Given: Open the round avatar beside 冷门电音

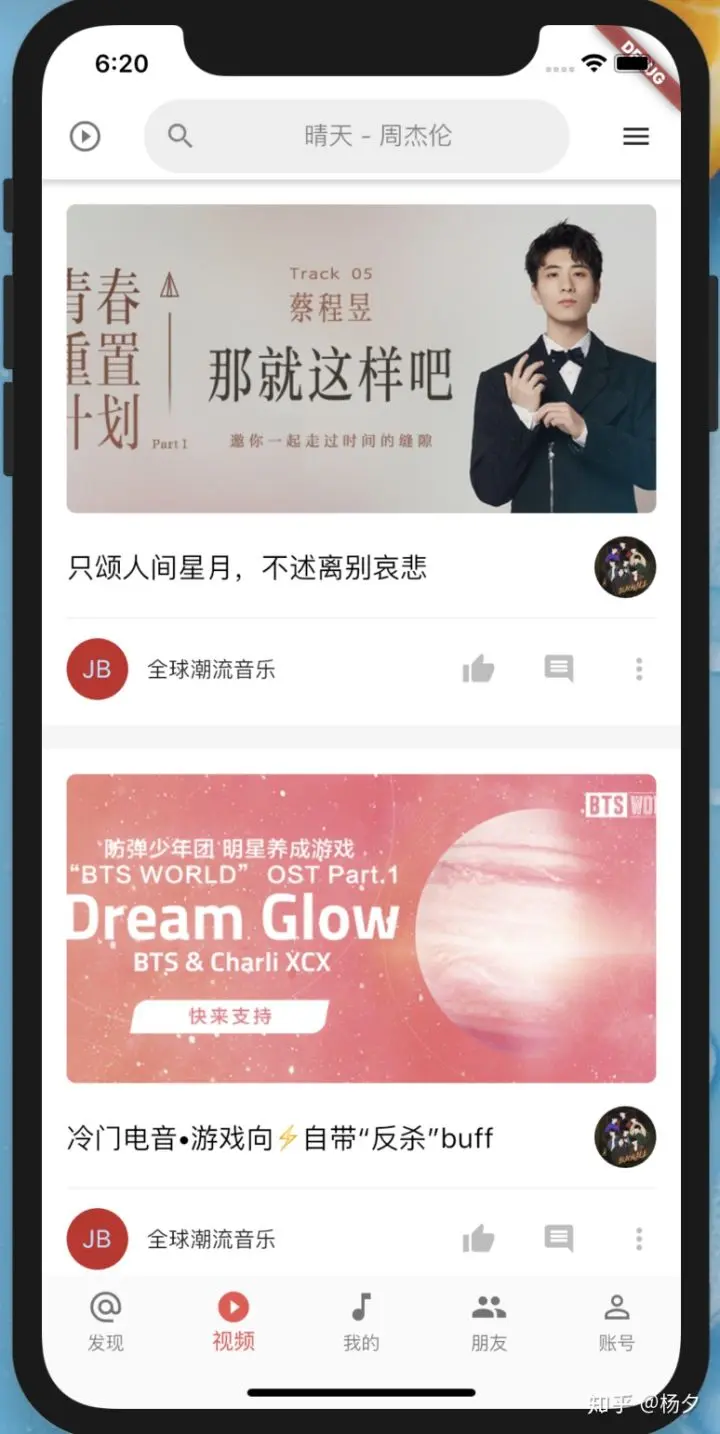Looking at the screenshot, I should [625, 1137].
